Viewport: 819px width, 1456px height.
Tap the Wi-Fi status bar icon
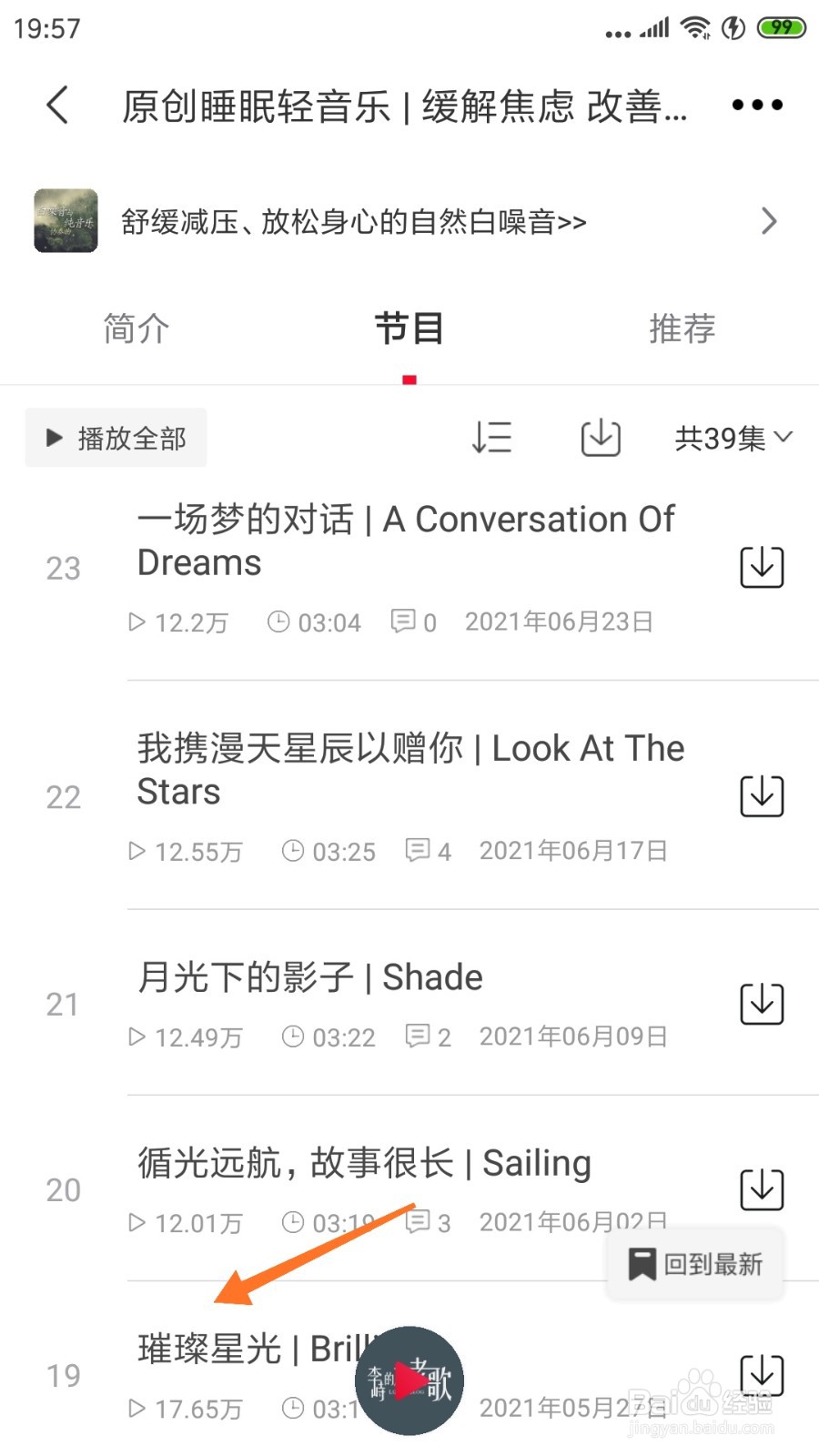(x=697, y=27)
